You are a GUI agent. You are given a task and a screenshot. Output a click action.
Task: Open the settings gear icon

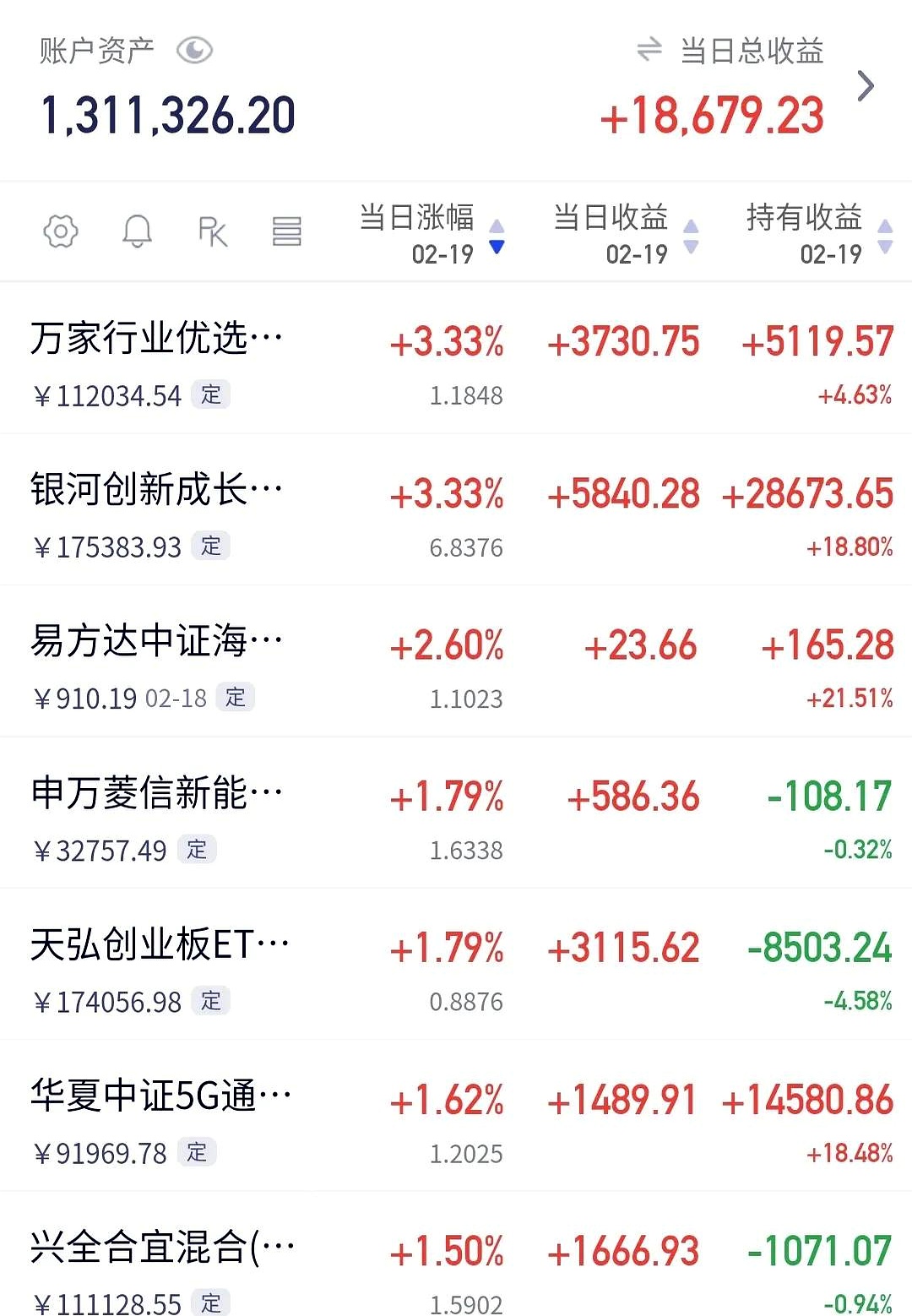[x=59, y=231]
